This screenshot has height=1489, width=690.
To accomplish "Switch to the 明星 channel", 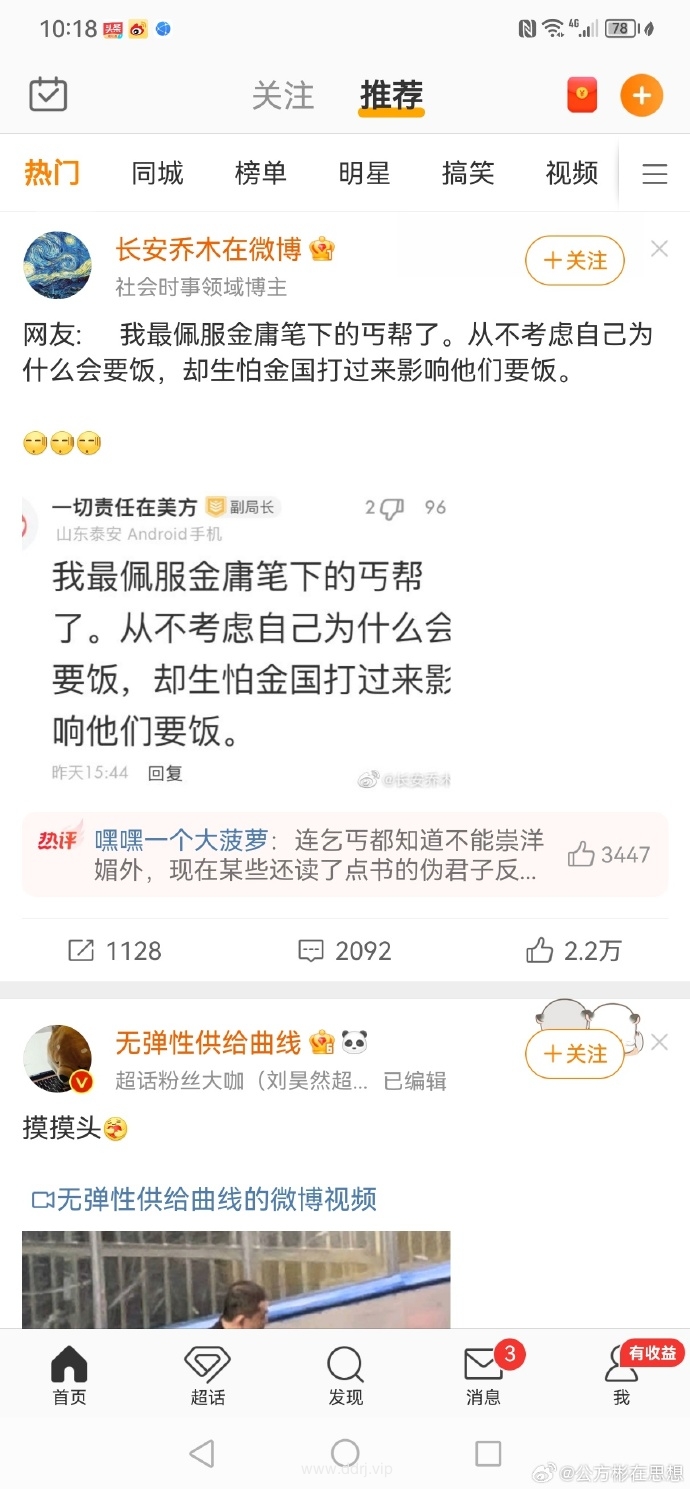I will tap(364, 173).
